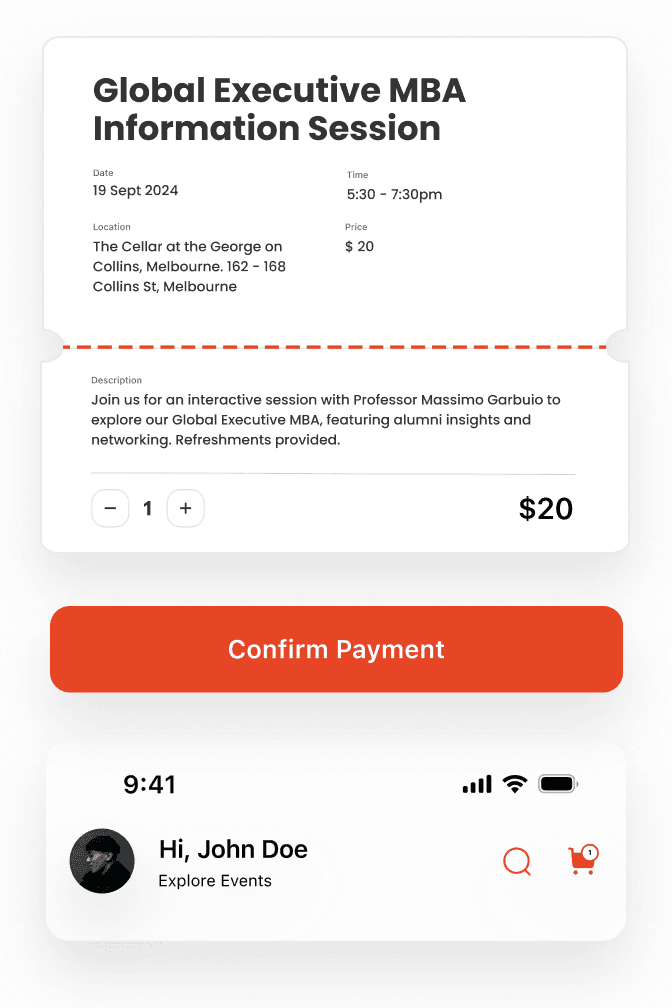
Task: Open John Doe's profile picture
Action: pos(102,861)
